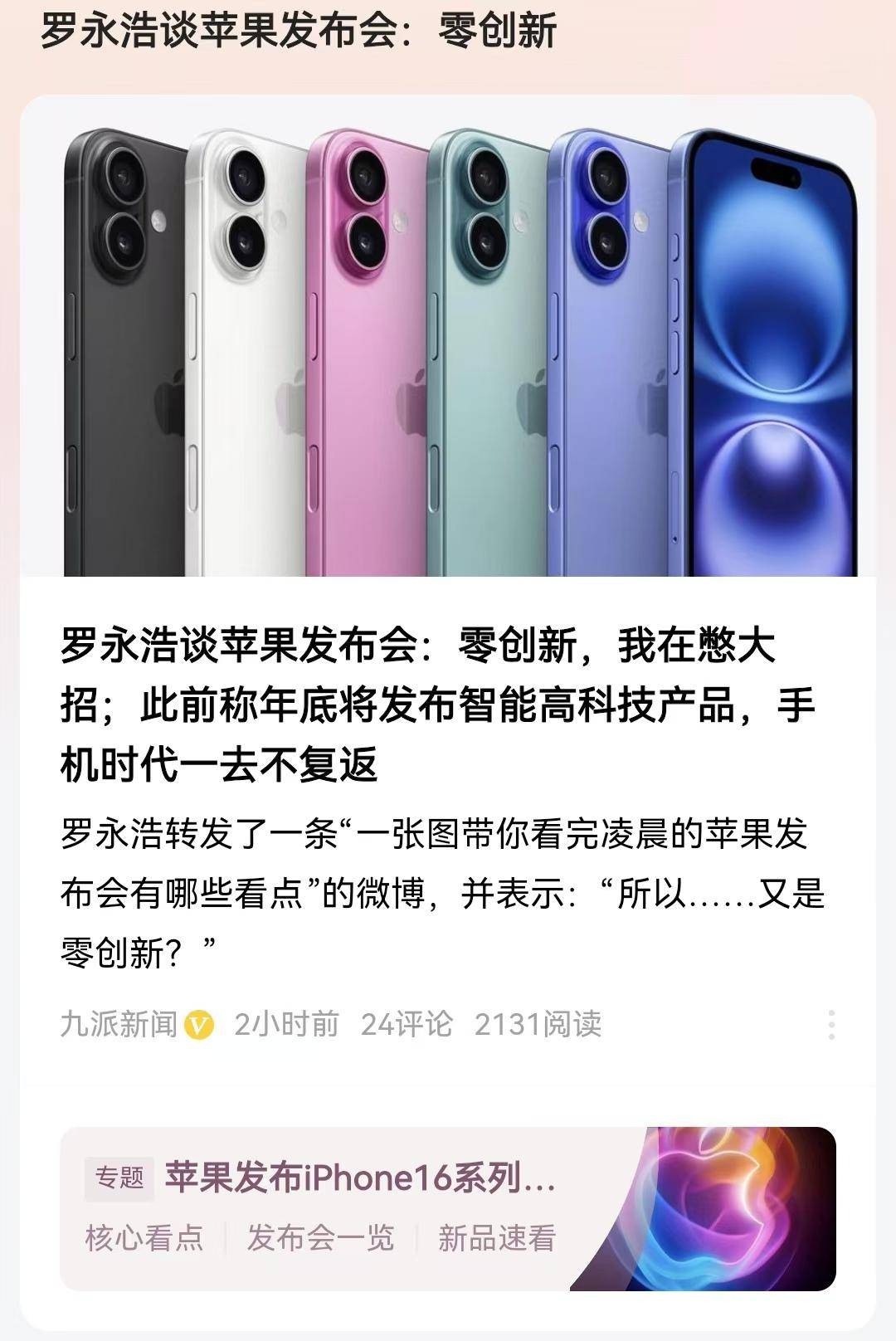Open the three-dot overflow menu beside 2131阅读

click(831, 1025)
